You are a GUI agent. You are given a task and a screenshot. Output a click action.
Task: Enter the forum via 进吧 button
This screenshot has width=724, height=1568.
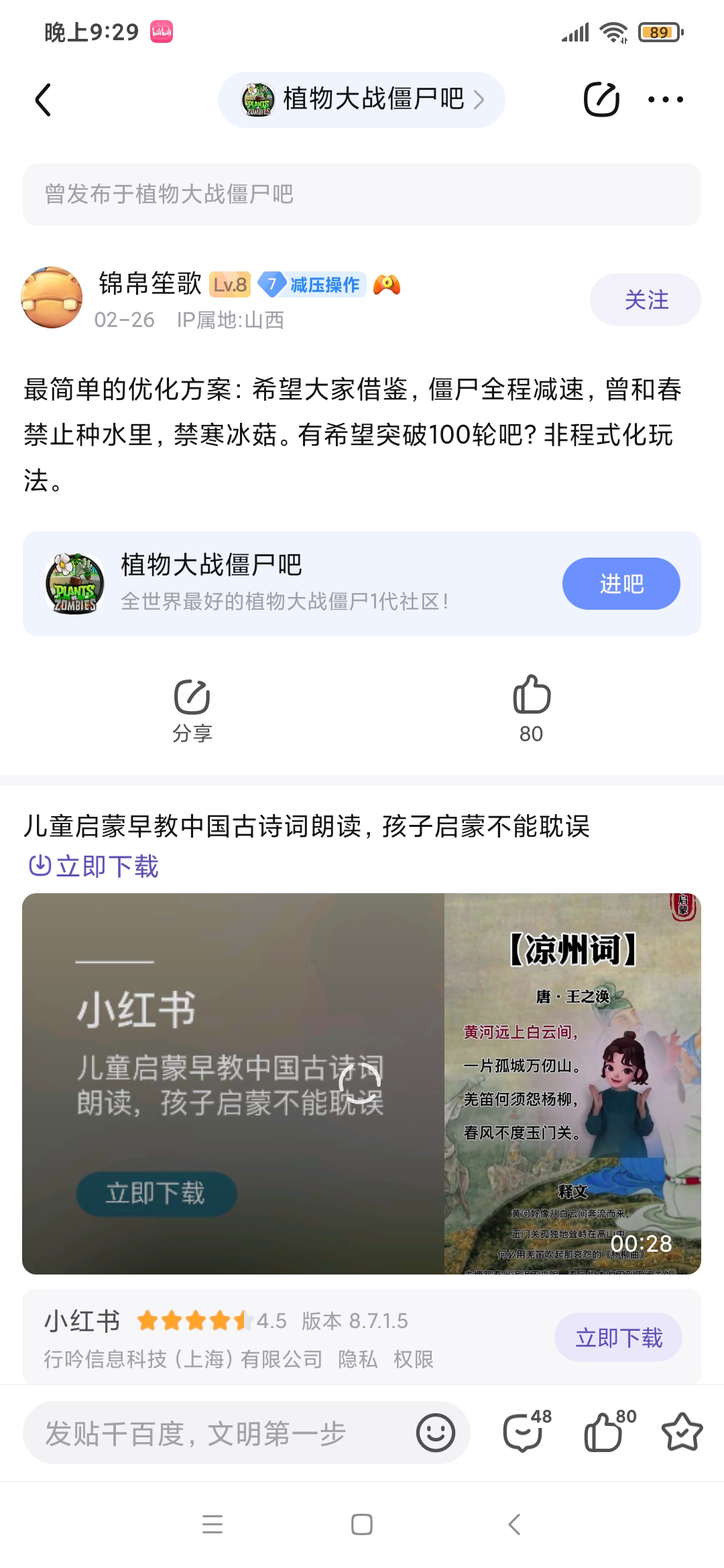[621, 584]
